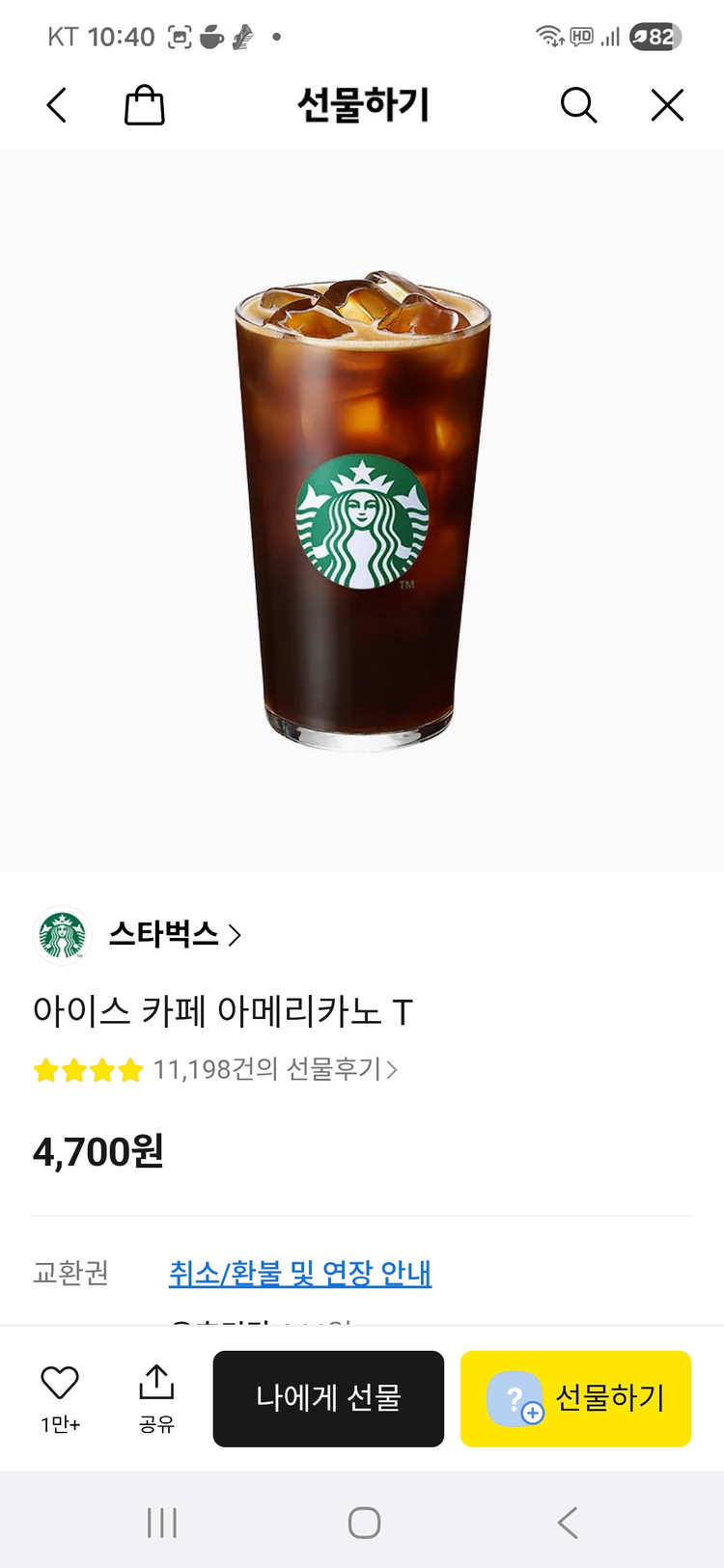Open 취소/환불 및 연장 안내 link
This screenshot has height=1568, width=724.
300,1273
